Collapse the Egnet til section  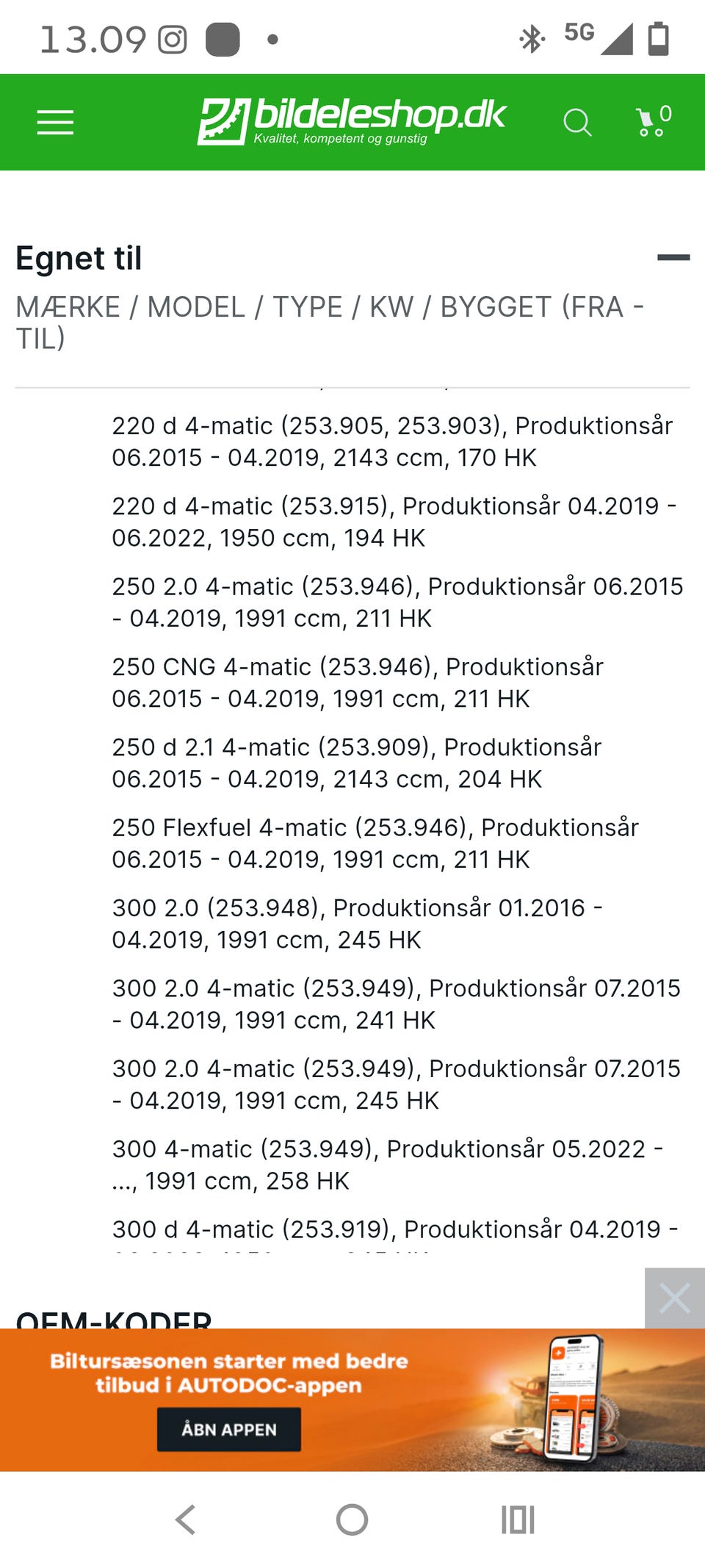673,257
